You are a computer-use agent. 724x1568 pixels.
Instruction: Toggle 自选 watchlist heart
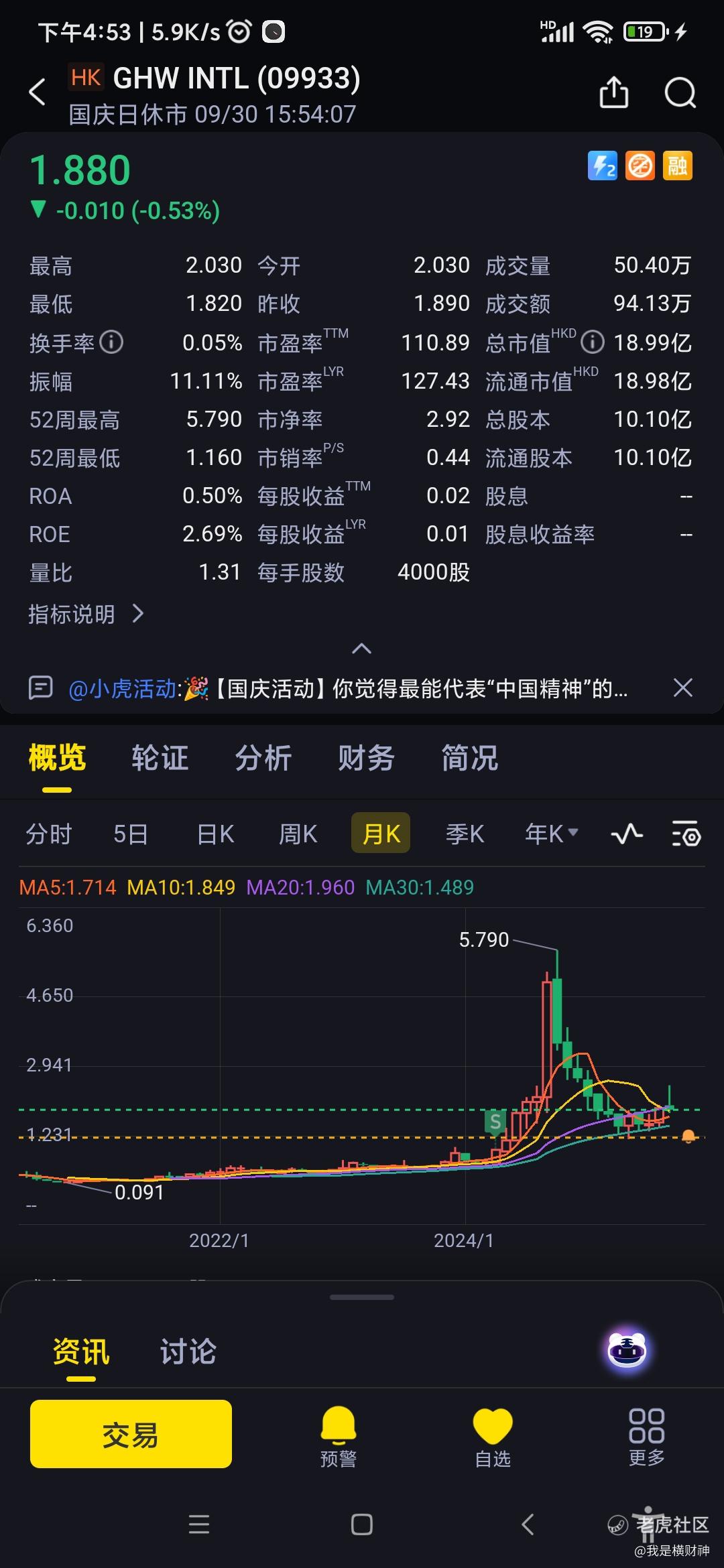click(493, 1436)
